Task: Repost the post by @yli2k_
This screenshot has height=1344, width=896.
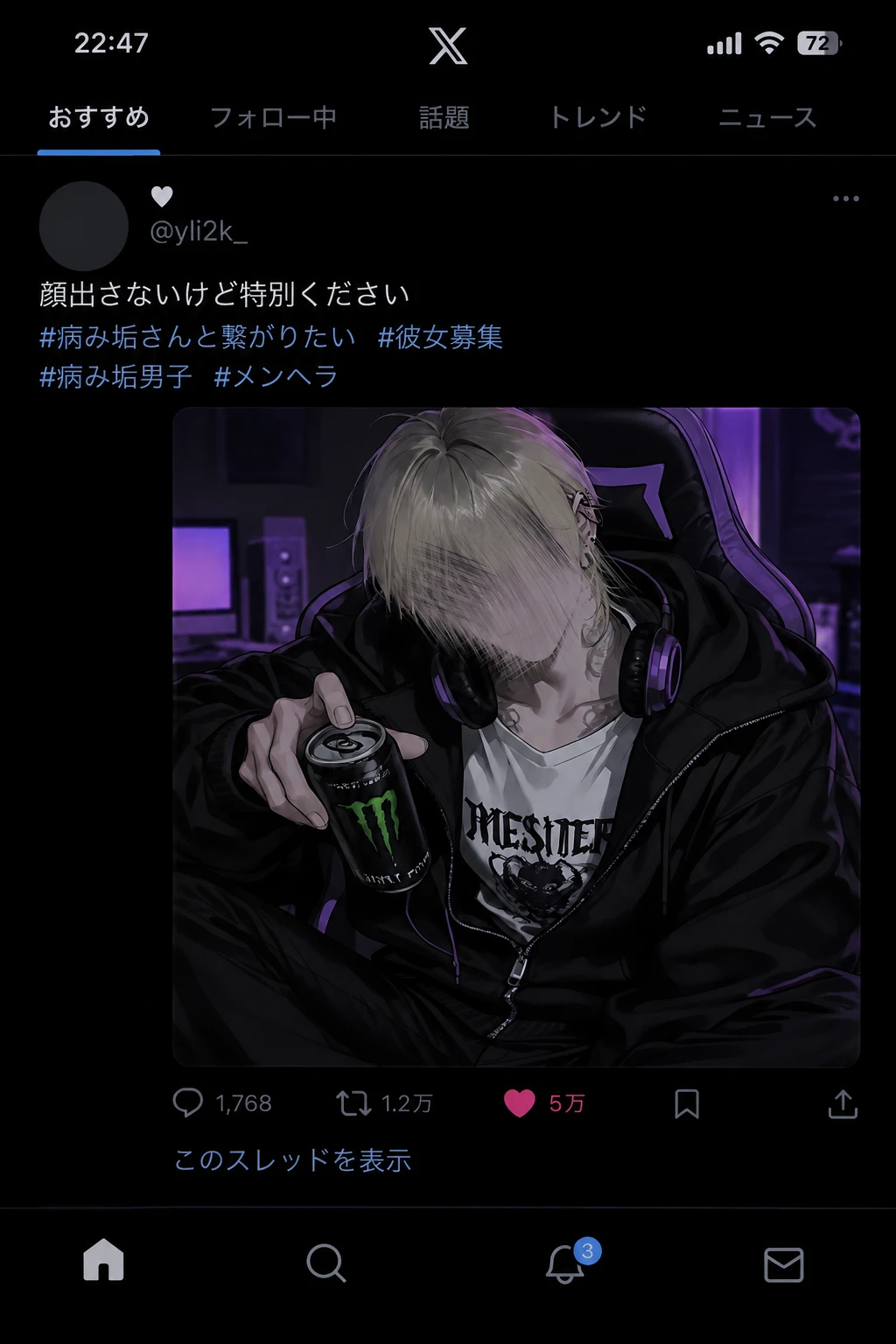Action: [353, 1103]
